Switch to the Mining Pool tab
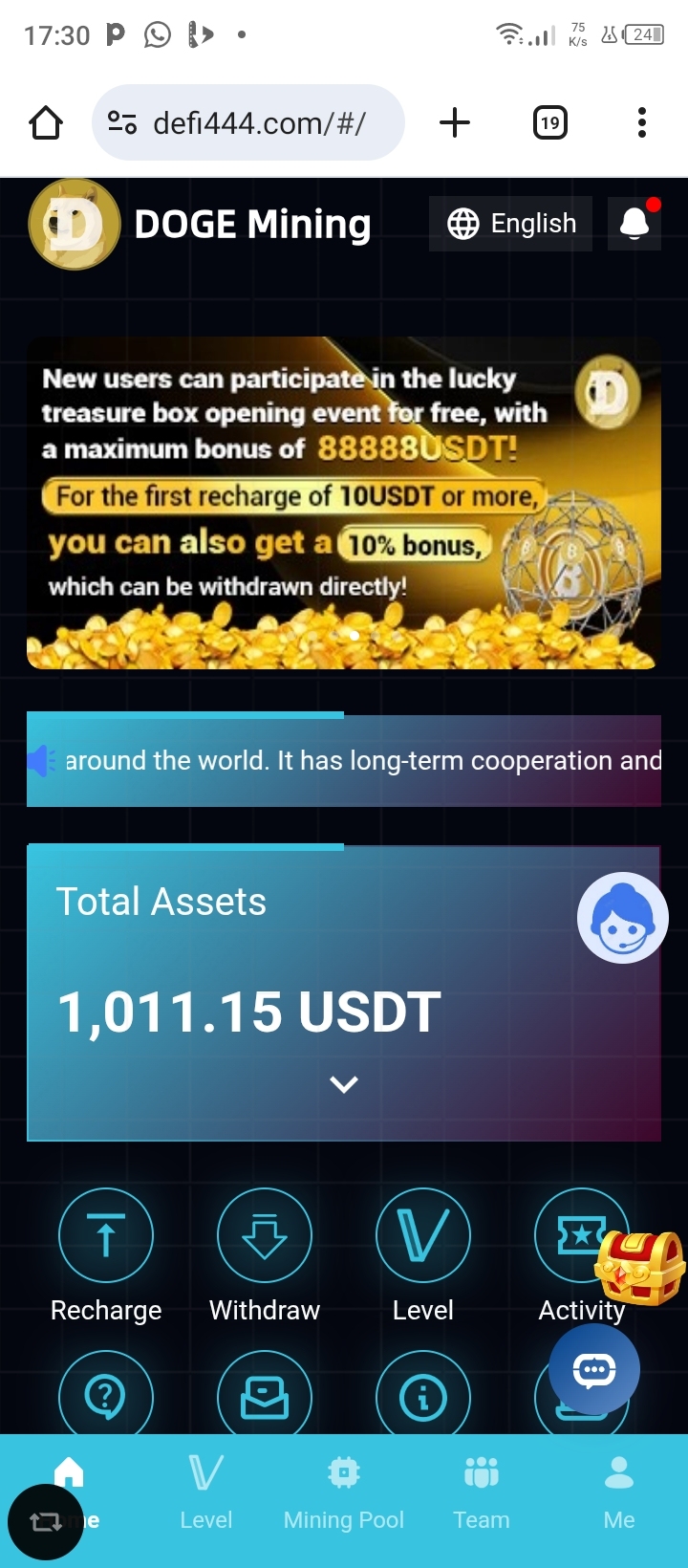This screenshot has width=688, height=1568. tap(343, 1492)
